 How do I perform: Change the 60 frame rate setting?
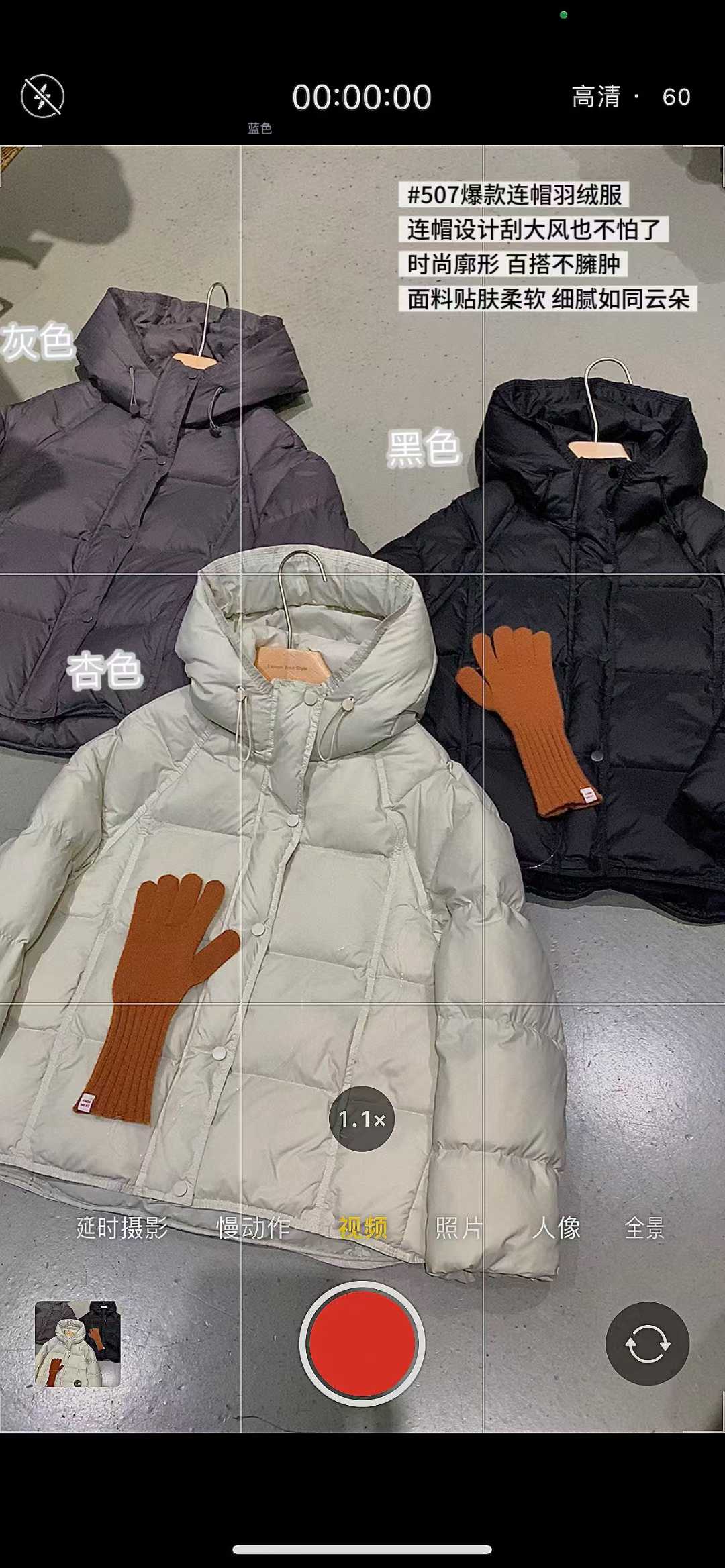click(676, 97)
